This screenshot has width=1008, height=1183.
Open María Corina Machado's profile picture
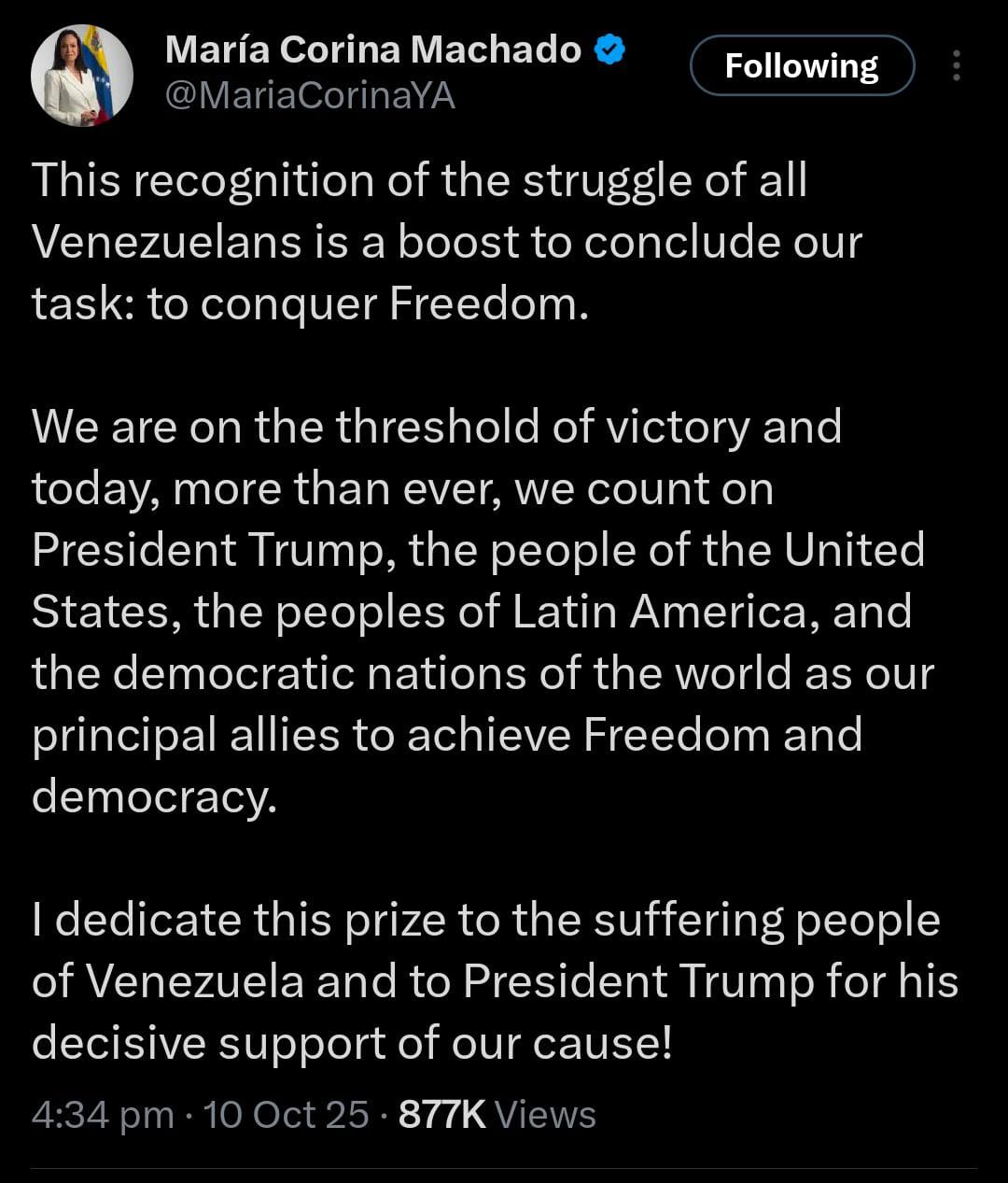point(82,76)
